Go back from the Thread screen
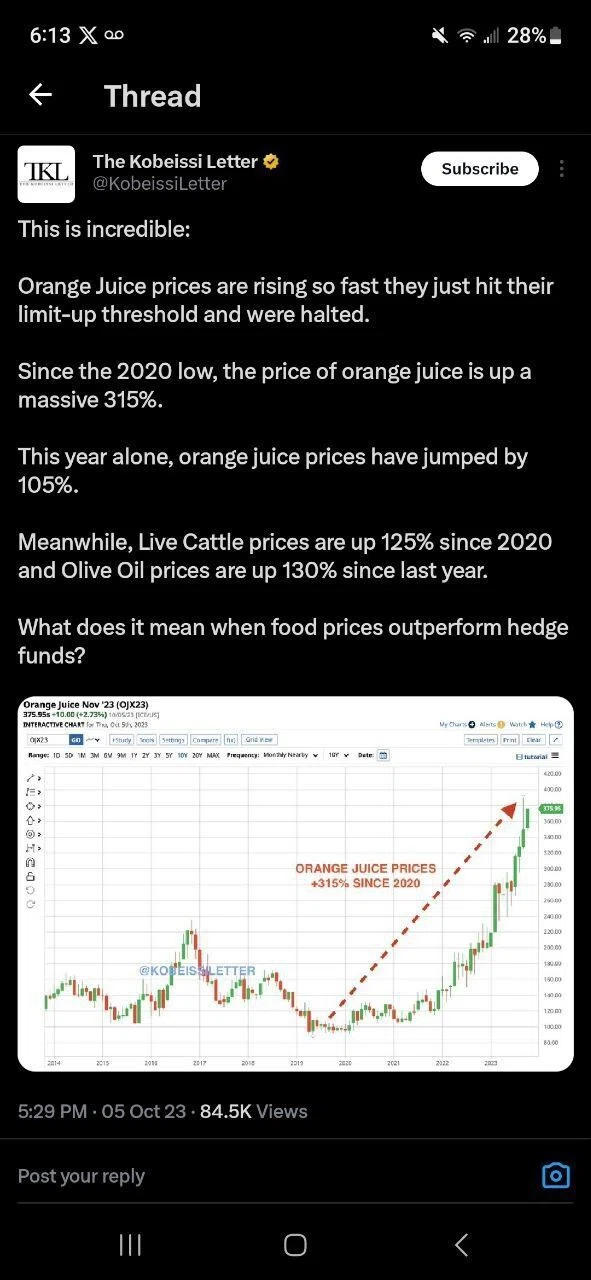This screenshot has width=591, height=1280. 40,95
